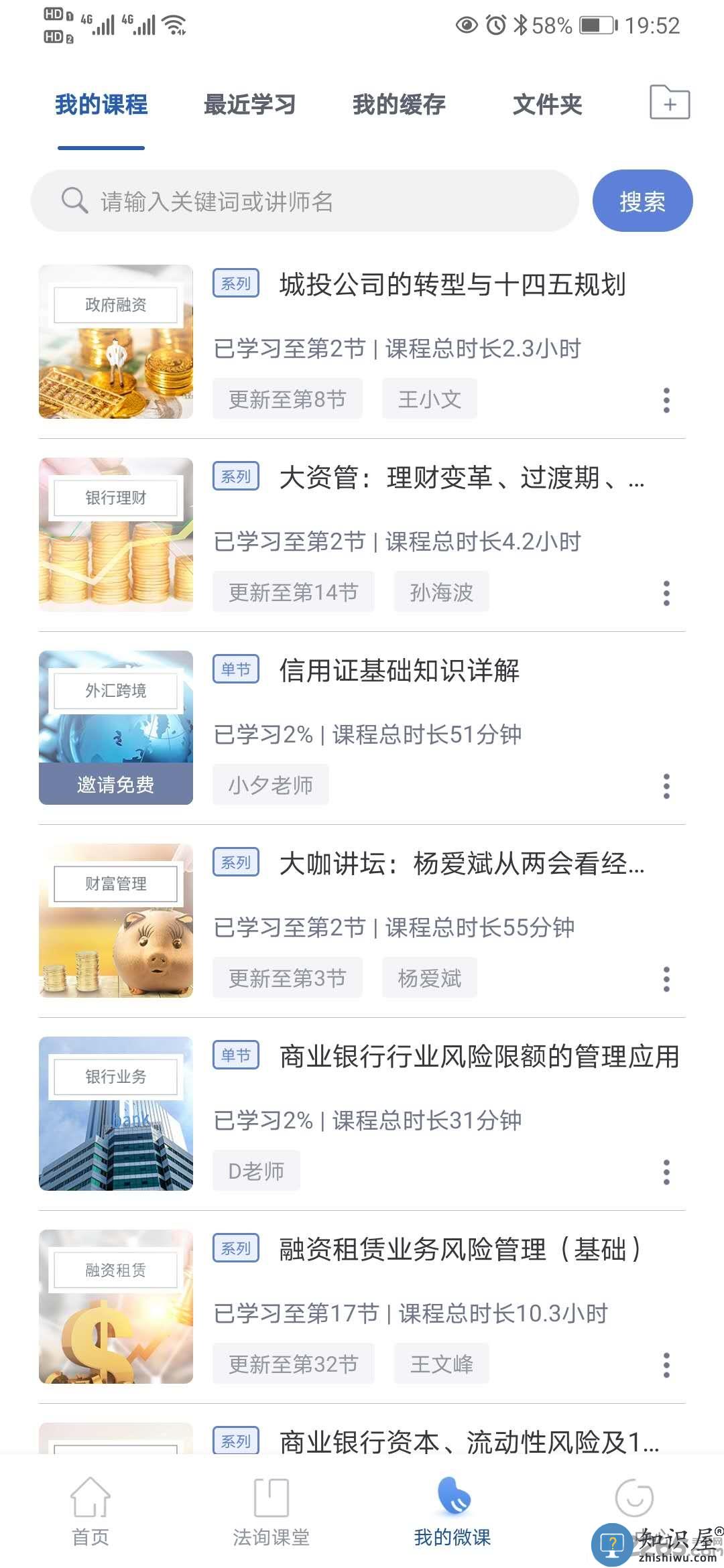The height and width of the screenshot is (1568, 724).
Task: Open 信用证基础知识详解 course
Action: (x=400, y=671)
